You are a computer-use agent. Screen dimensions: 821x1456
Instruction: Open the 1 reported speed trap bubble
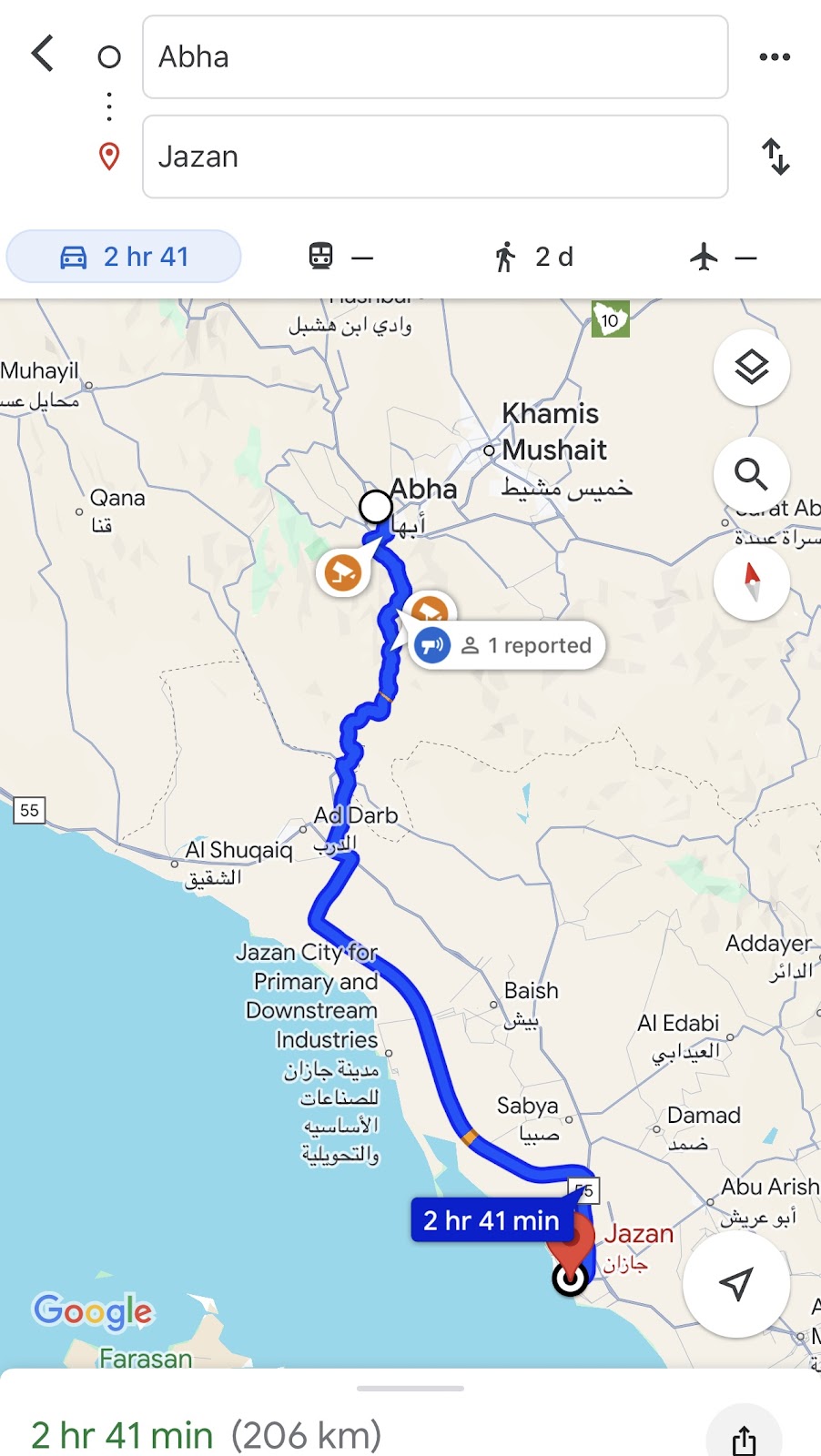(x=507, y=645)
